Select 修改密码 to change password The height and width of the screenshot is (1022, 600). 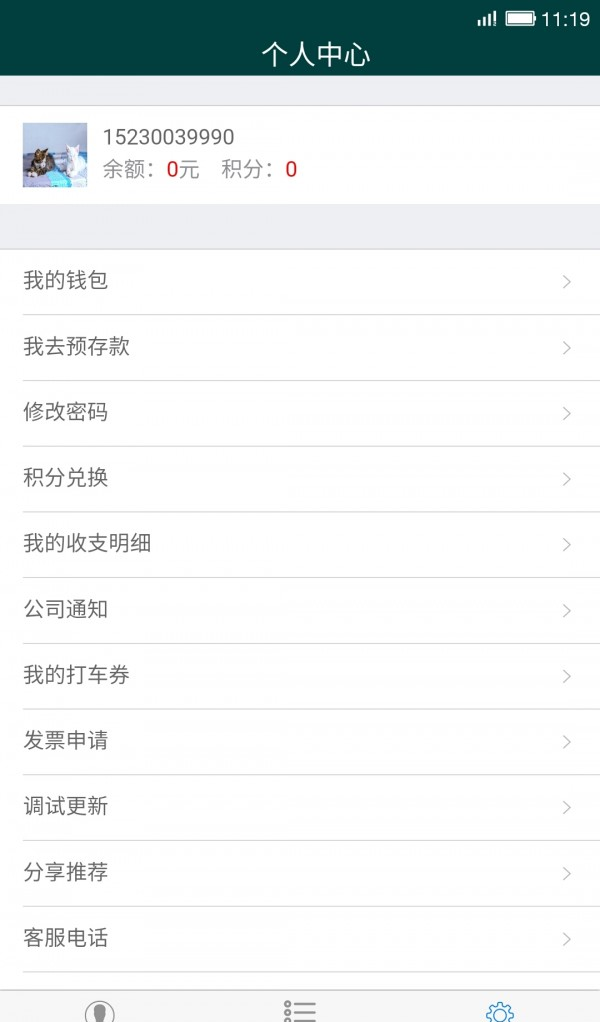300,413
